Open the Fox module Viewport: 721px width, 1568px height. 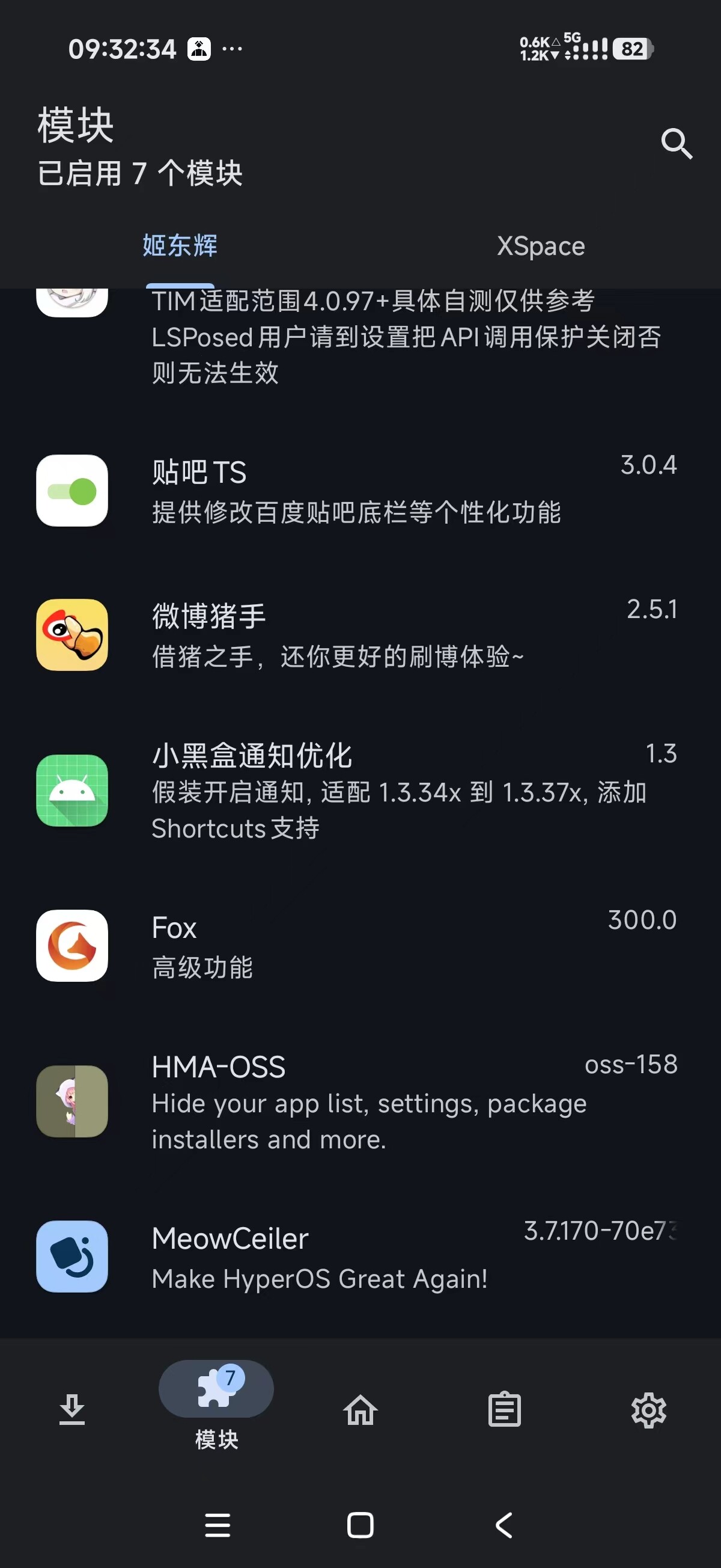point(360,946)
